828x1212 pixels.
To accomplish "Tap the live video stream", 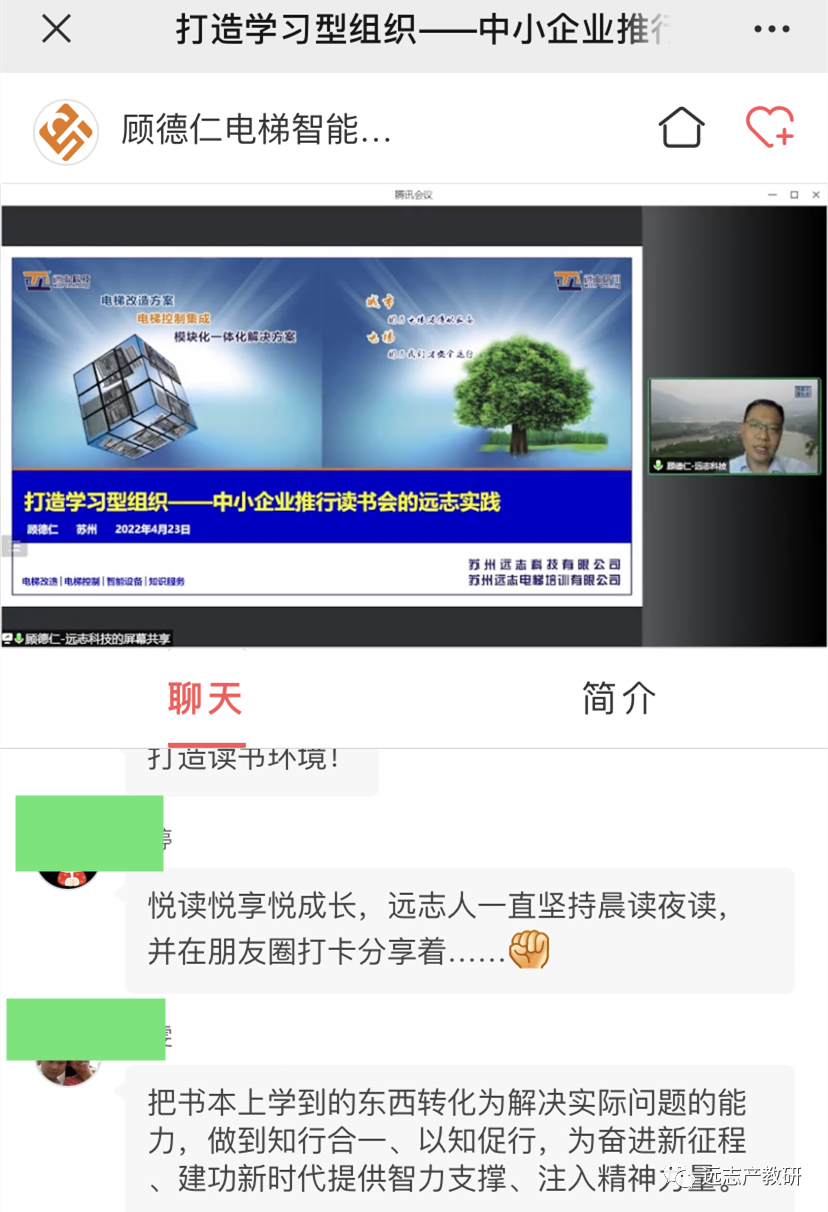I will coord(412,415).
